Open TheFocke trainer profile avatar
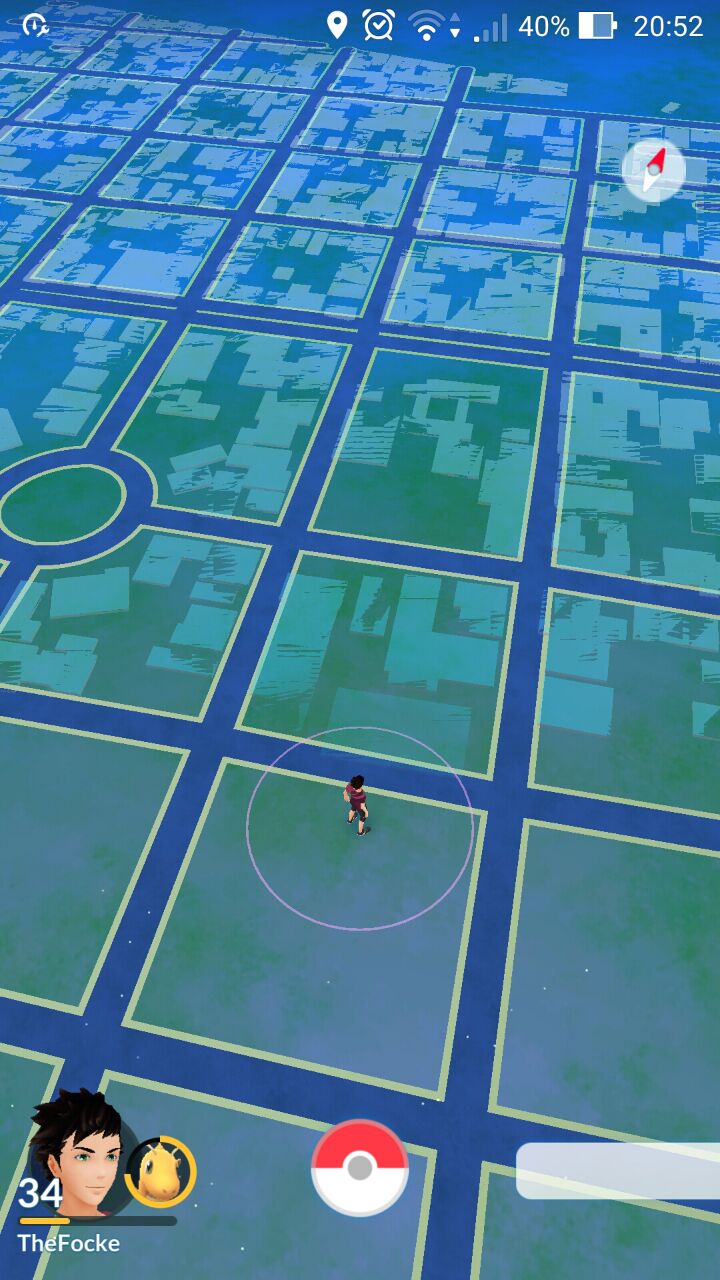 coord(76,1152)
